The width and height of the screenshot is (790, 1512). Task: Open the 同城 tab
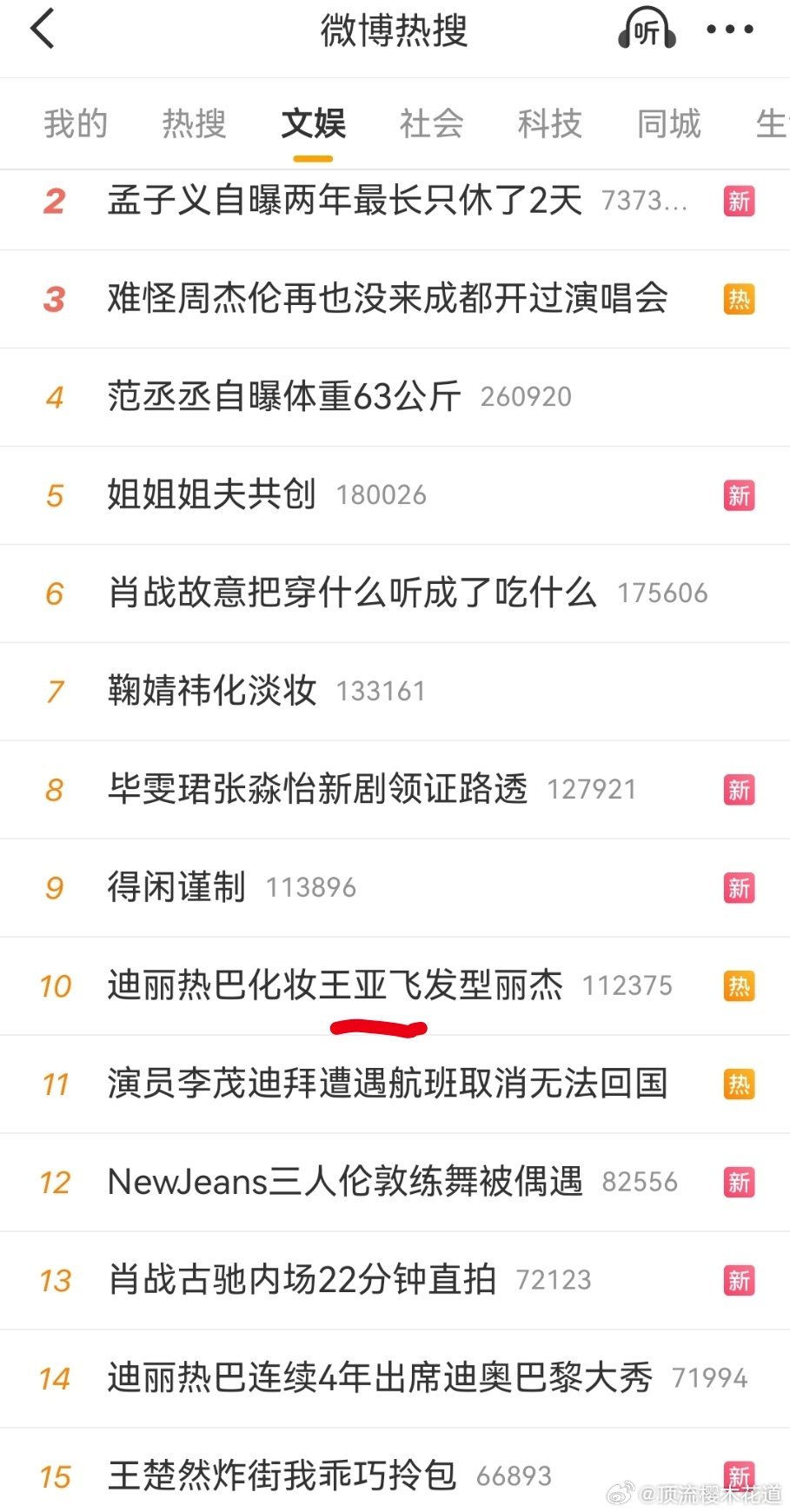668,124
